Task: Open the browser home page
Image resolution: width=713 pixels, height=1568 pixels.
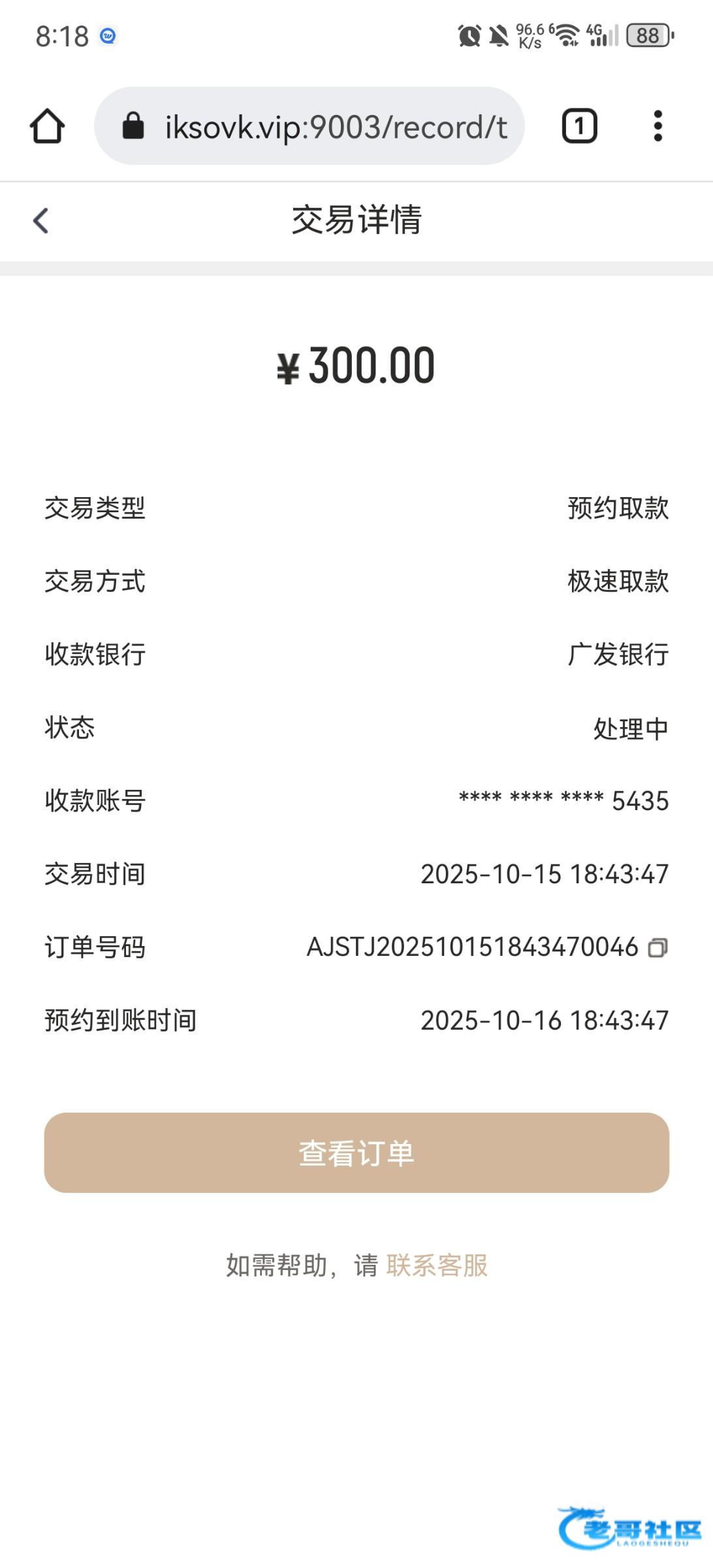Action: pyautogui.click(x=47, y=126)
